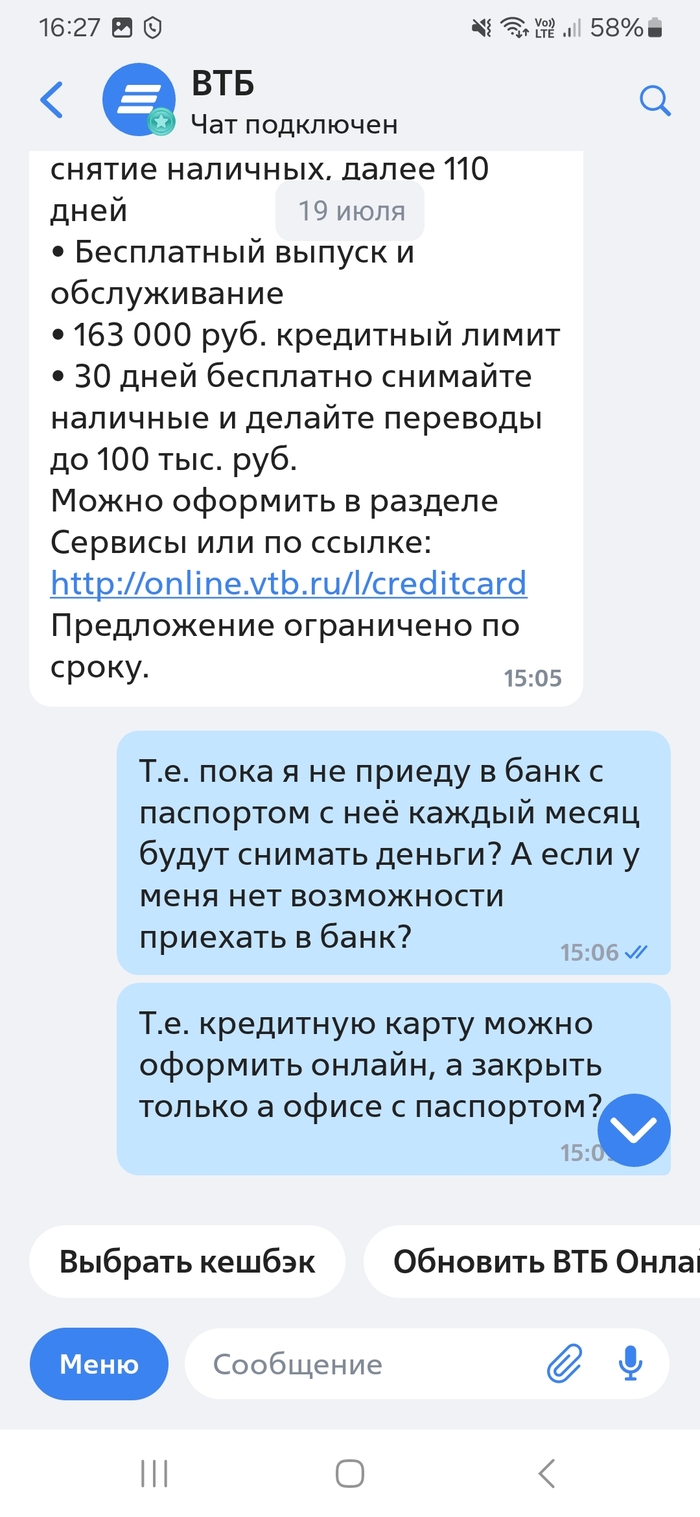700x1517 pixels.
Task: Open the online.vtb.ru creditcard link
Action: [x=288, y=583]
